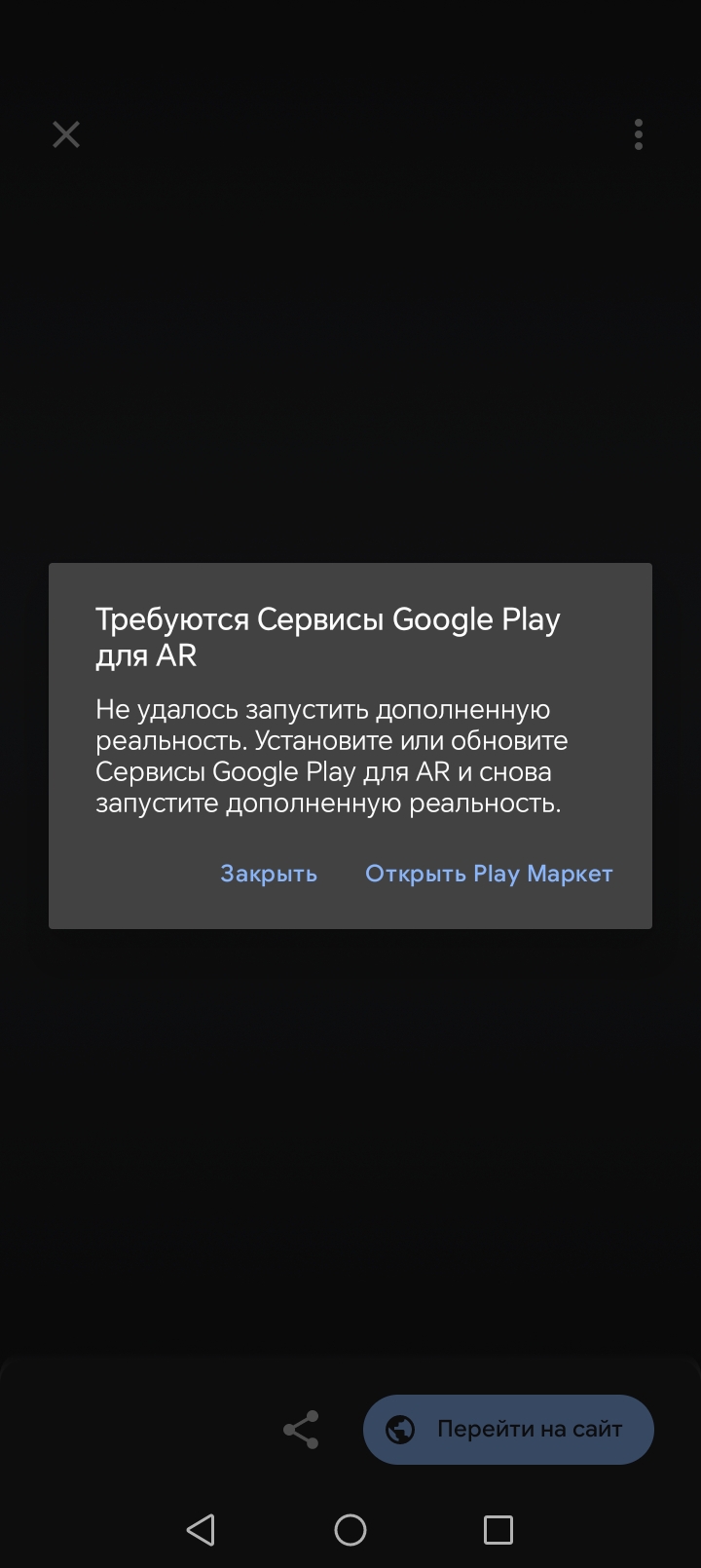The width and height of the screenshot is (701, 1568).
Task: Tap the share icon
Action: tap(301, 1429)
